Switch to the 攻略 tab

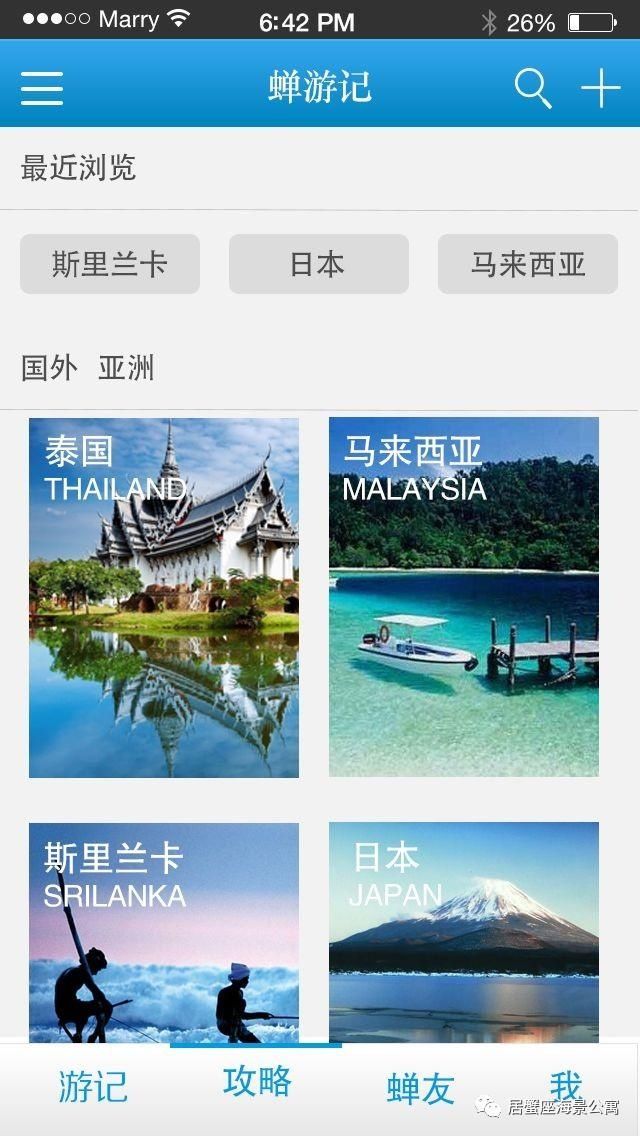tap(257, 1082)
